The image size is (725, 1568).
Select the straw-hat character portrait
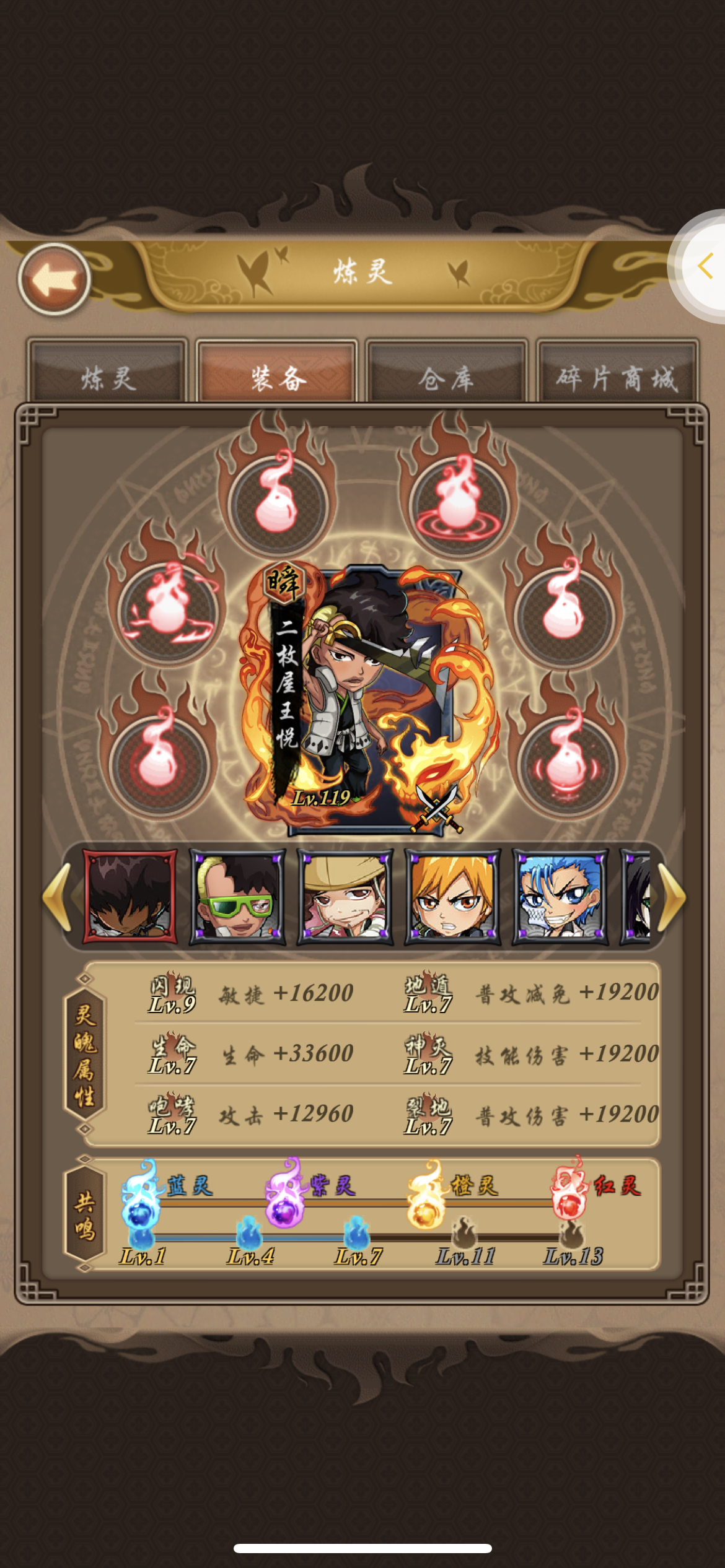345,897
